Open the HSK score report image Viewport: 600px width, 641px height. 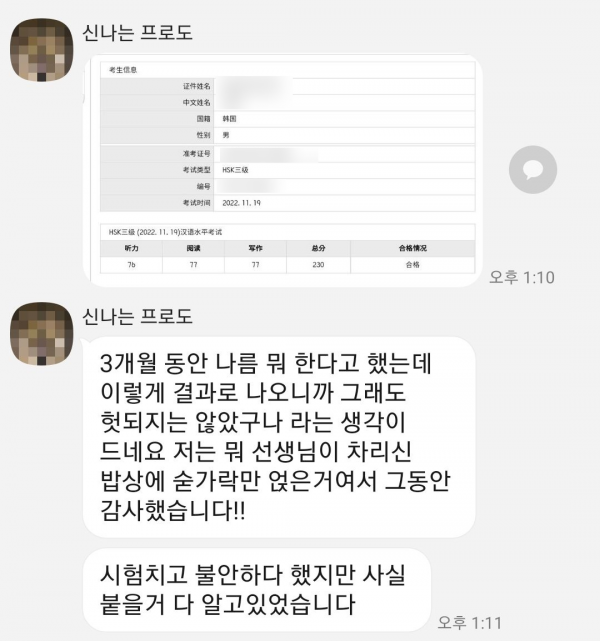tap(286, 170)
